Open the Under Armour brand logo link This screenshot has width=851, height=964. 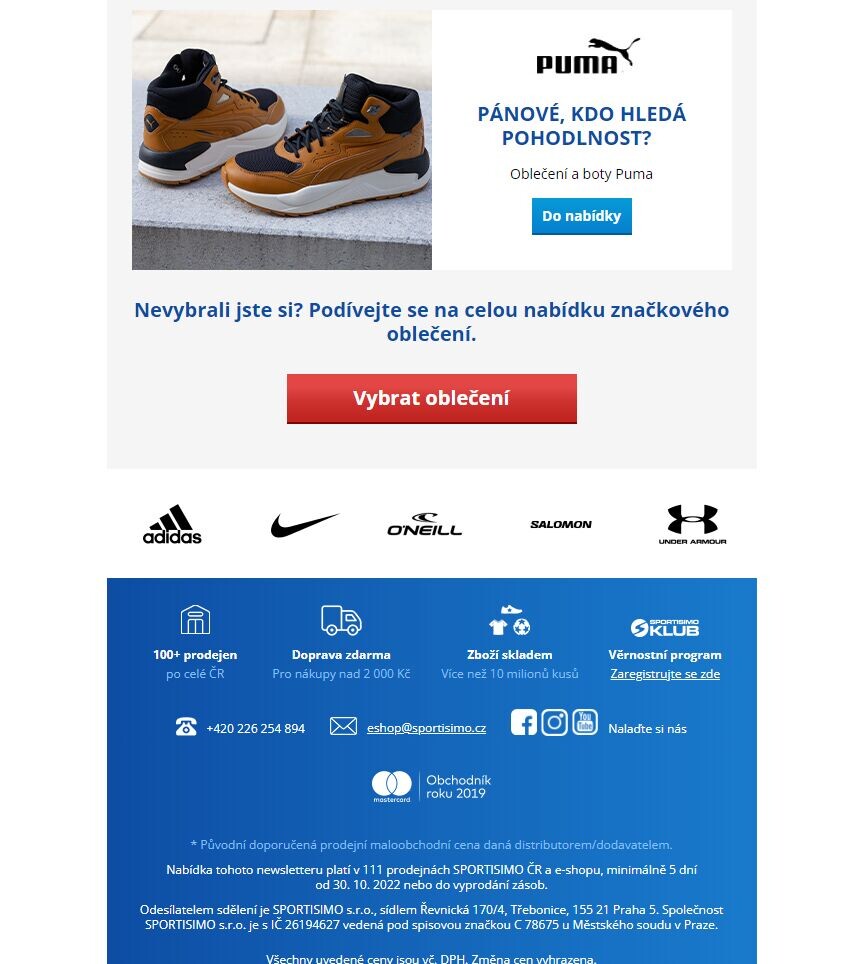click(692, 524)
